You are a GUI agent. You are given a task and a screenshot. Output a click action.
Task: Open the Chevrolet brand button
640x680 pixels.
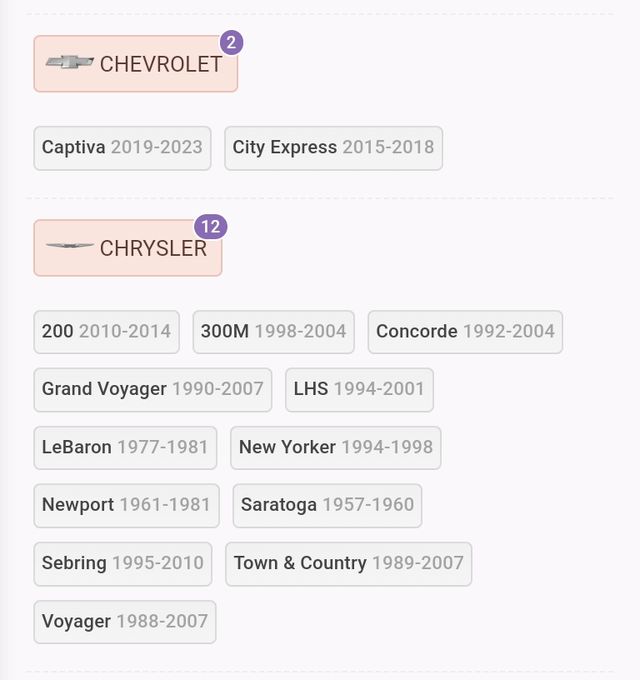pyautogui.click(x=135, y=64)
